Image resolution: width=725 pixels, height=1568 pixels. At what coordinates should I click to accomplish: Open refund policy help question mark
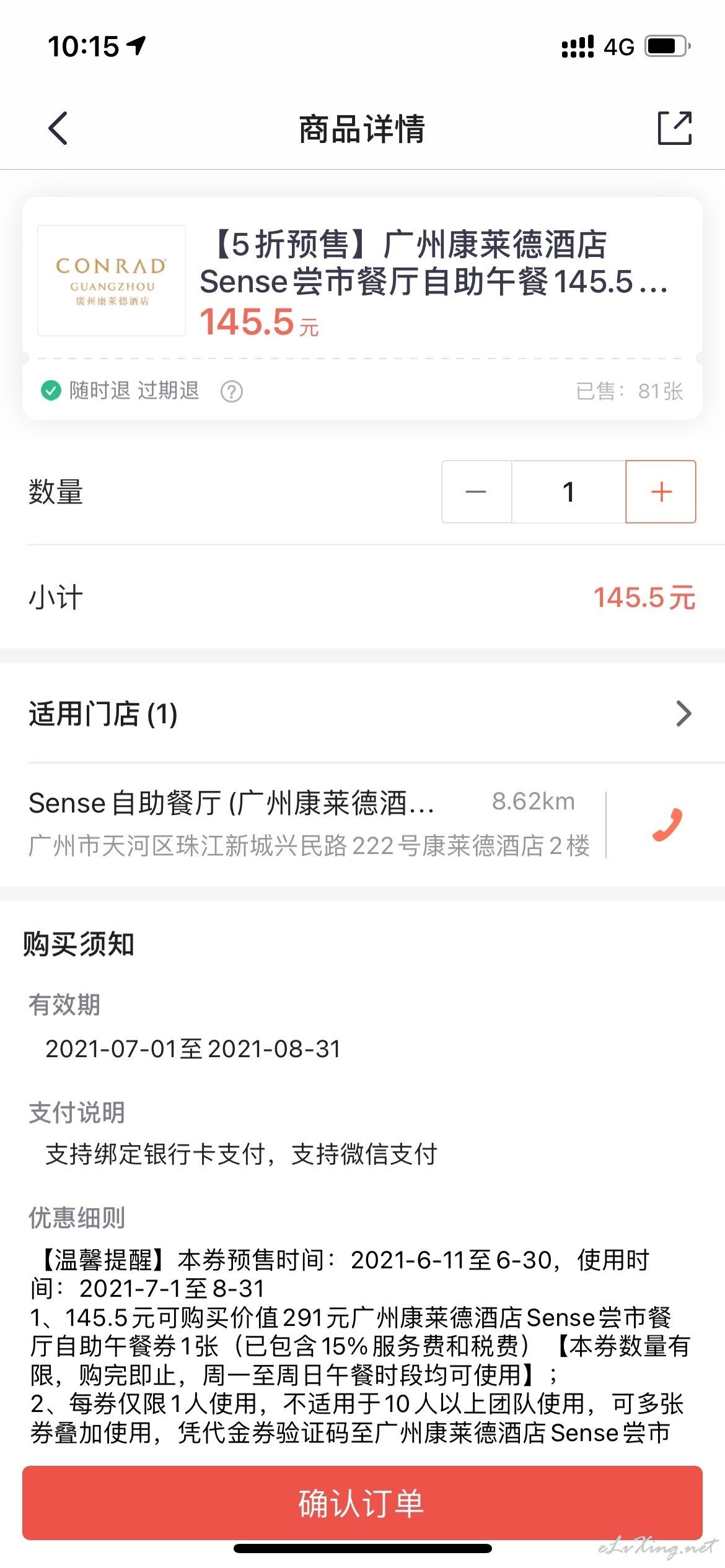(232, 391)
